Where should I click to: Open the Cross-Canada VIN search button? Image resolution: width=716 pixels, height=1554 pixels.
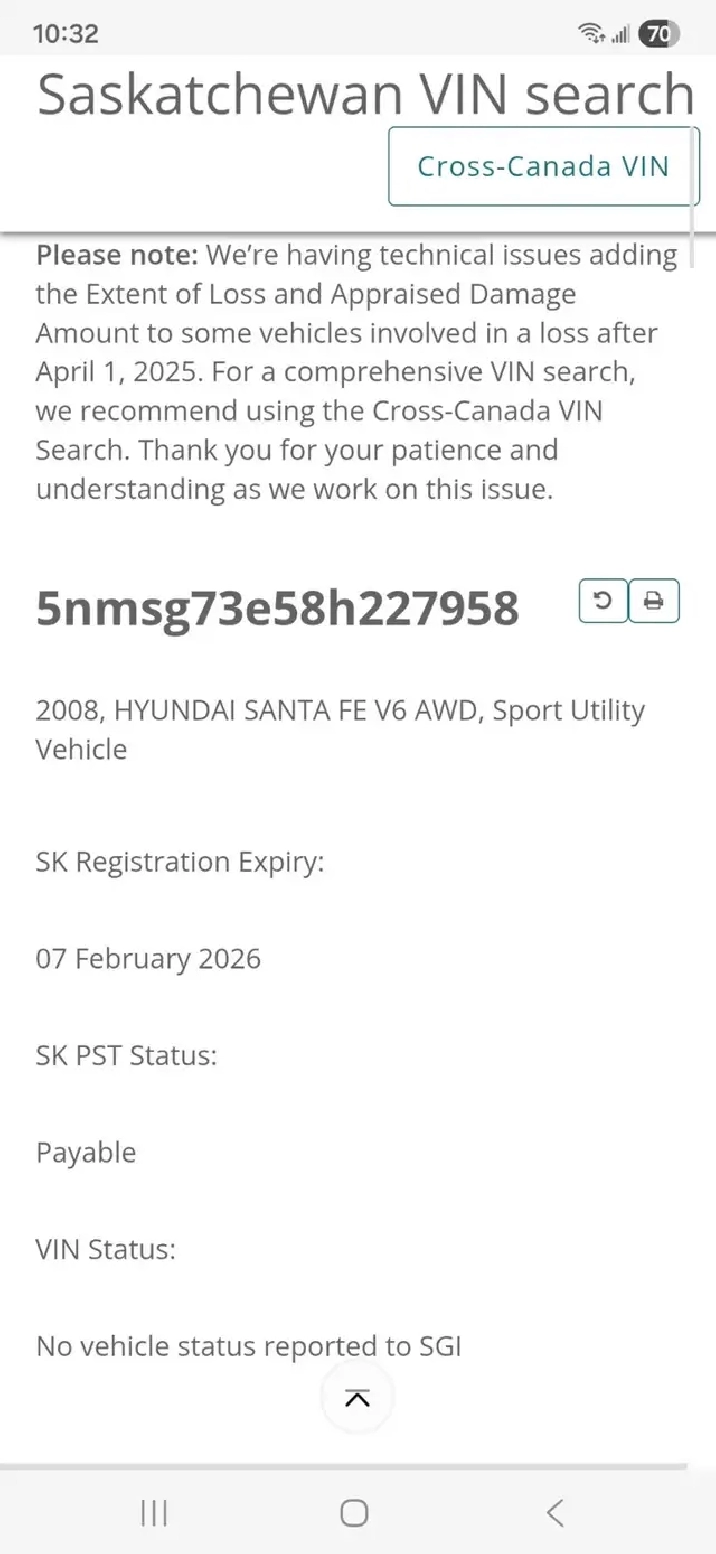[x=543, y=166]
